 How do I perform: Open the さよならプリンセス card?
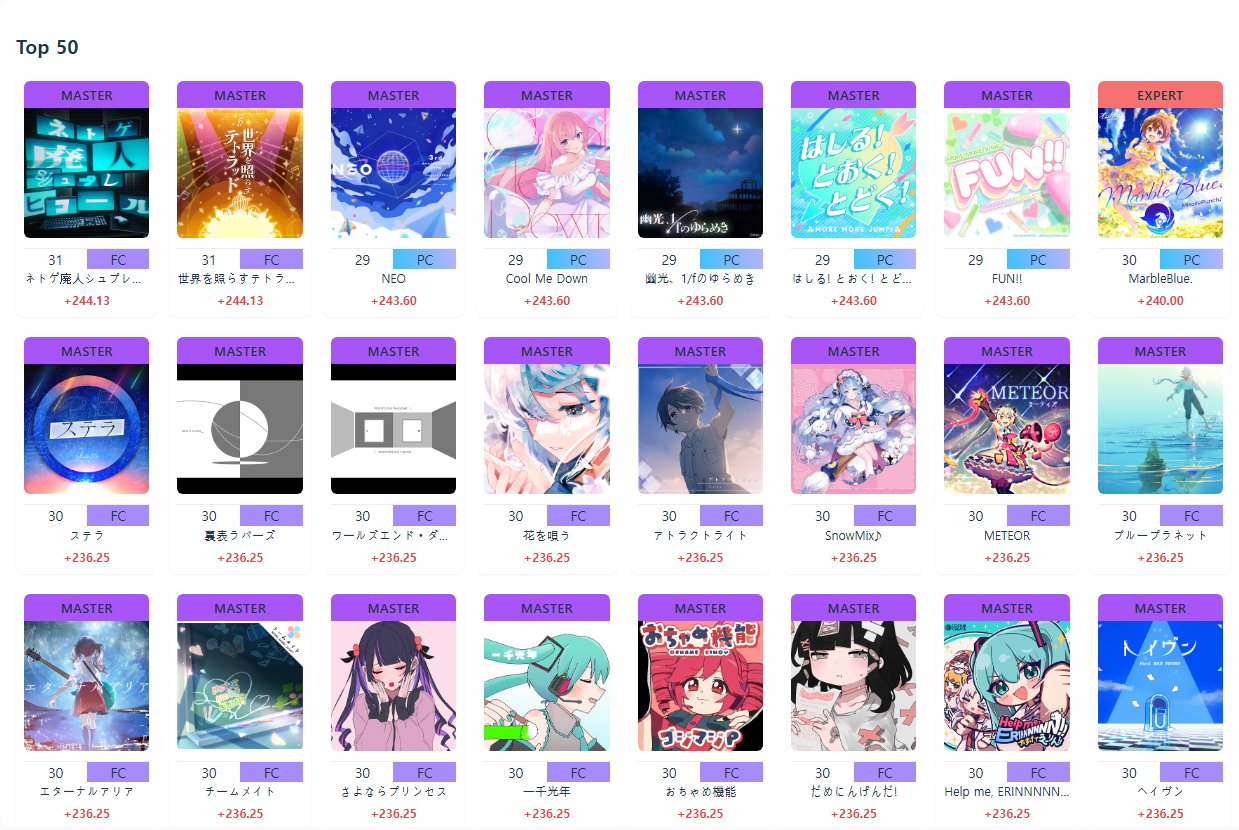pyautogui.click(x=393, y=686)
